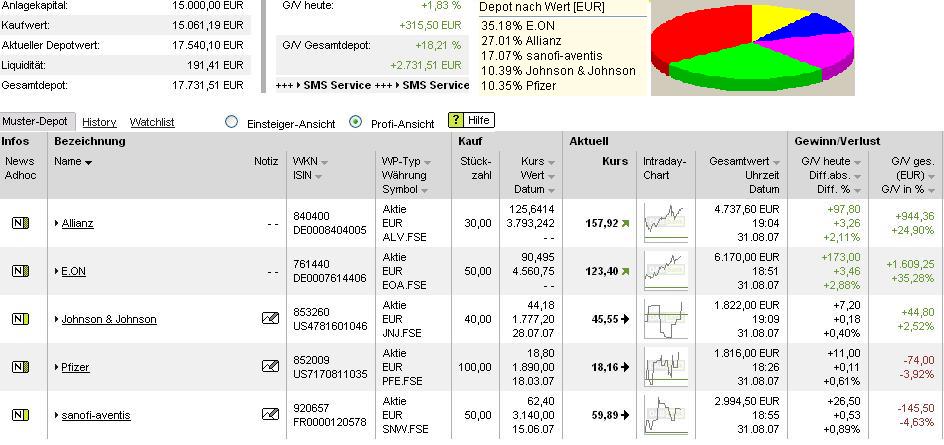Open the Watchlist tab
The image size is (944, 445).
coord(152,122)
